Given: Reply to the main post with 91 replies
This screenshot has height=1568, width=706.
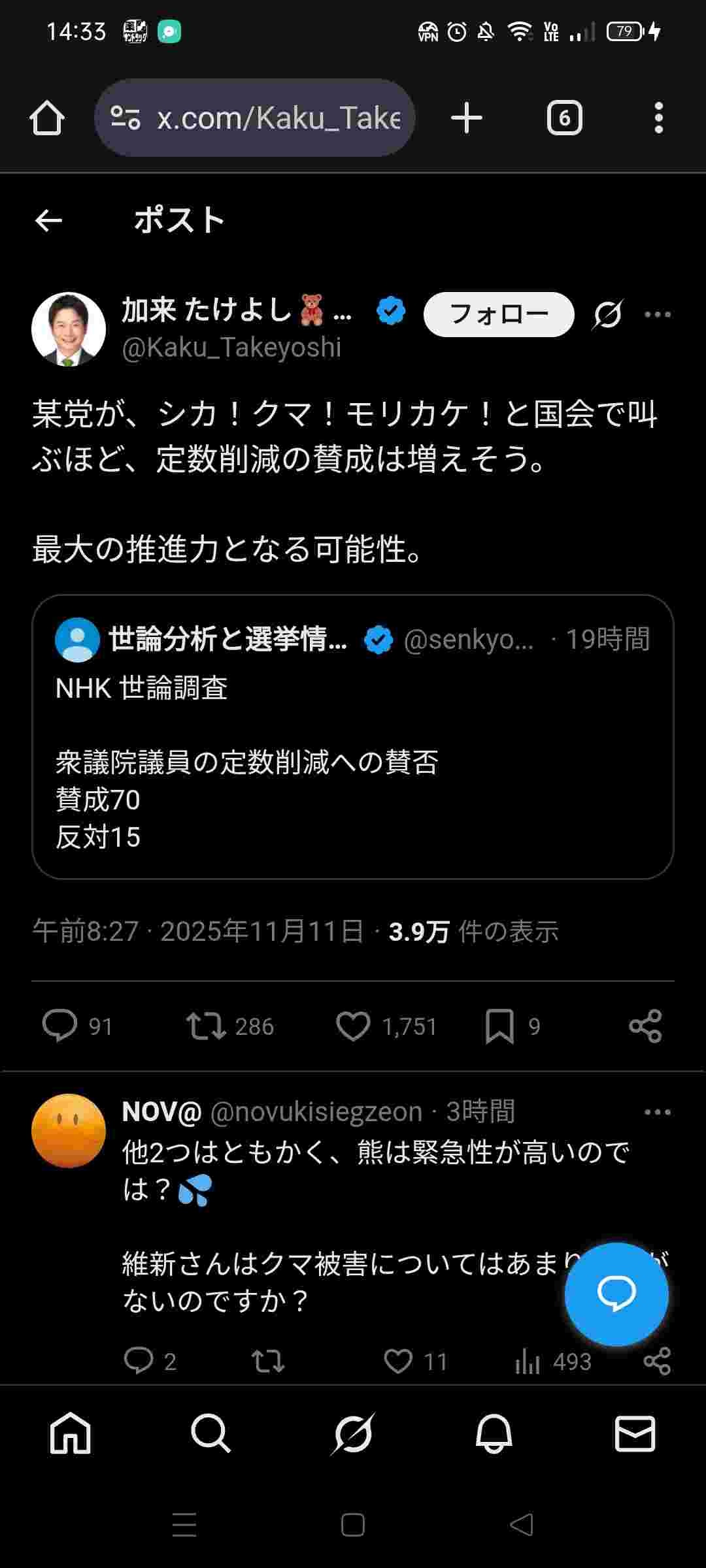Looking at the screenshot, I should point(60,1026).
